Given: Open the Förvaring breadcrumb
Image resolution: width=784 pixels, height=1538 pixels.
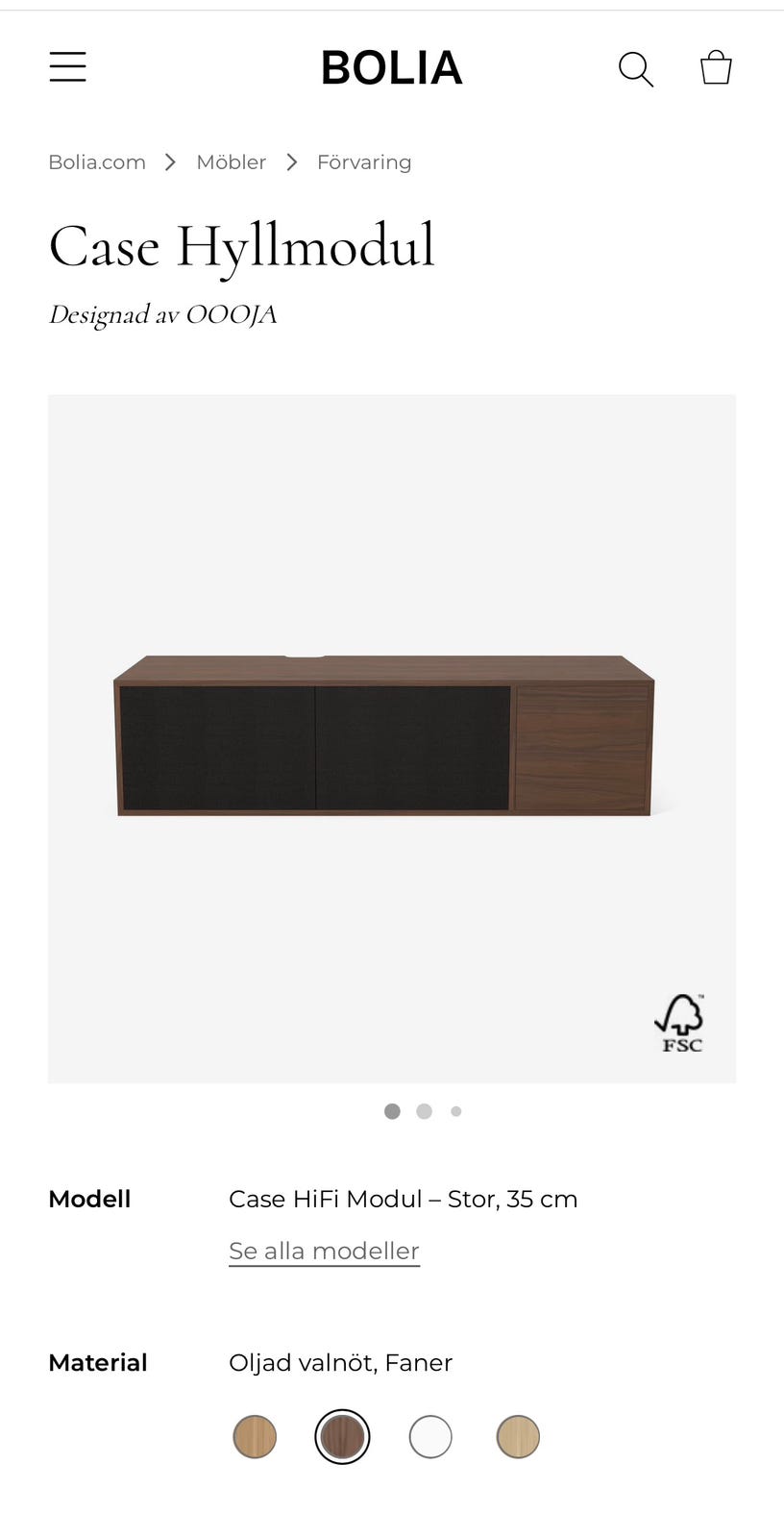Looking at the screenshot, I should pyautogui.click(x=364, y=162).
